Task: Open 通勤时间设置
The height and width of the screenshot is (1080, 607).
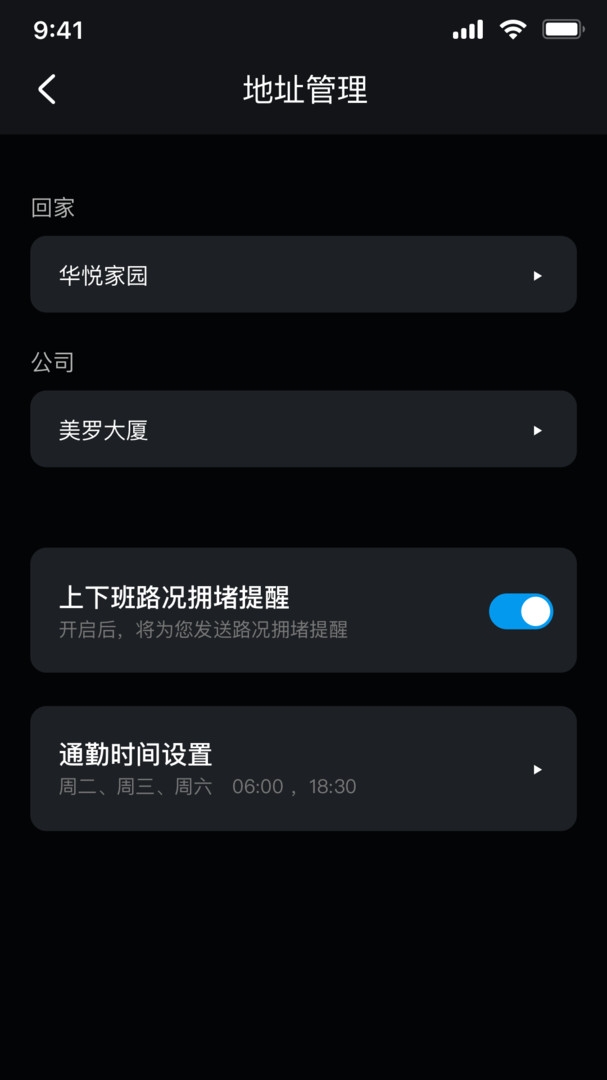Action: coord(303,768)
